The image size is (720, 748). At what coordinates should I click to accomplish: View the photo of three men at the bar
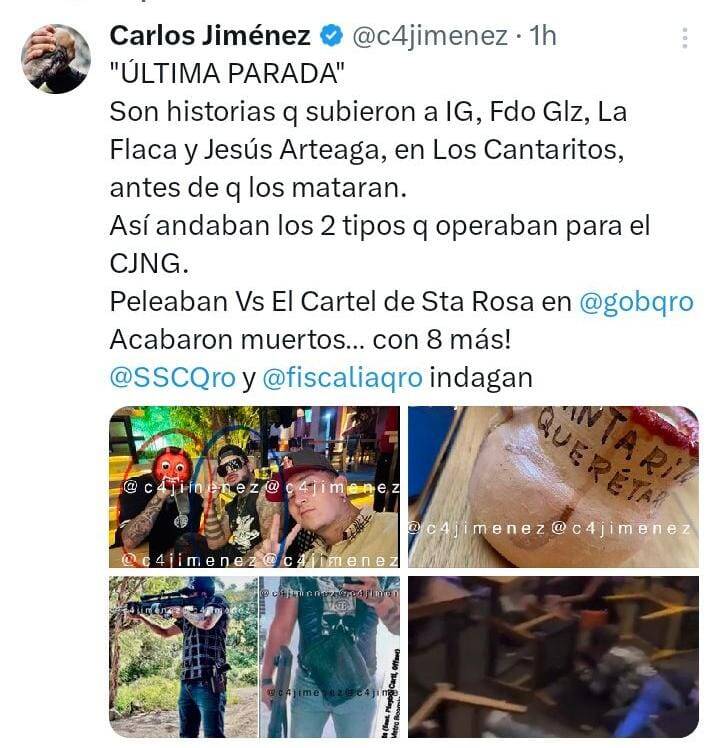pyautogui.click(x=254, y=487)
